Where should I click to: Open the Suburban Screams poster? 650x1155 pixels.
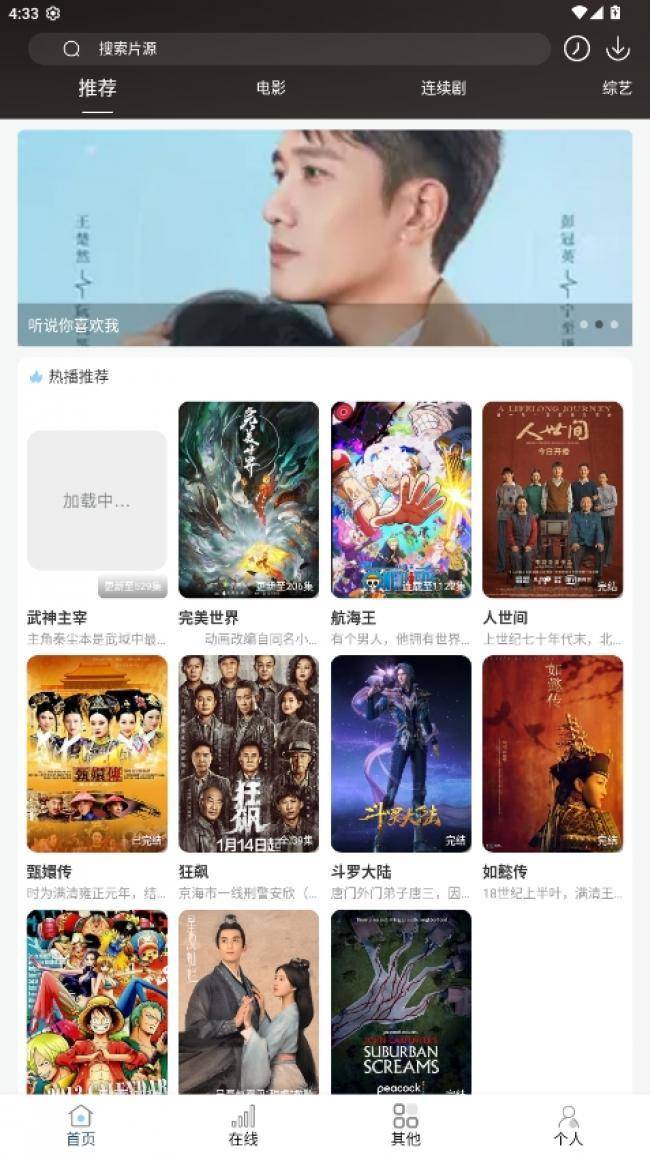coord(401,1000)
